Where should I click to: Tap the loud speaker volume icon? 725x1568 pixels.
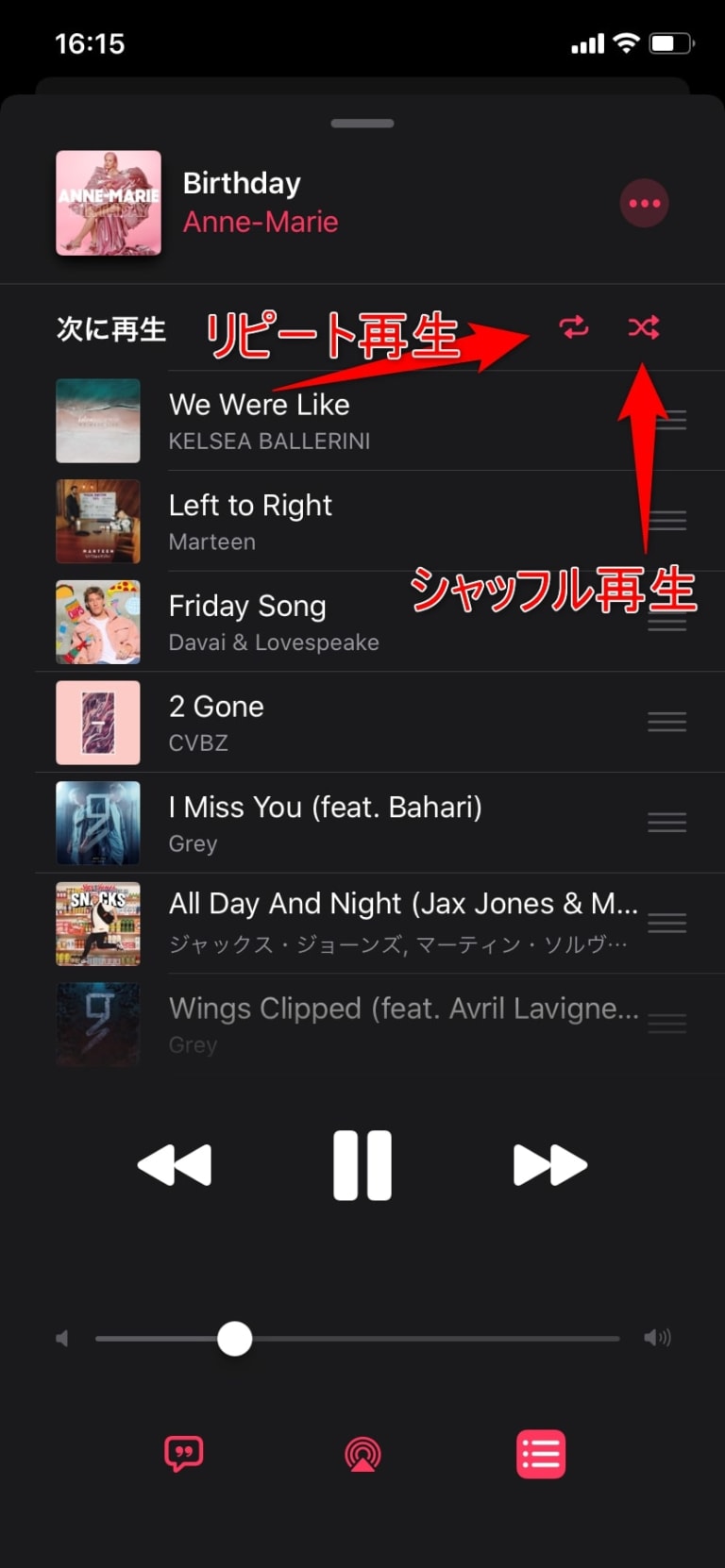(659, 1337)
